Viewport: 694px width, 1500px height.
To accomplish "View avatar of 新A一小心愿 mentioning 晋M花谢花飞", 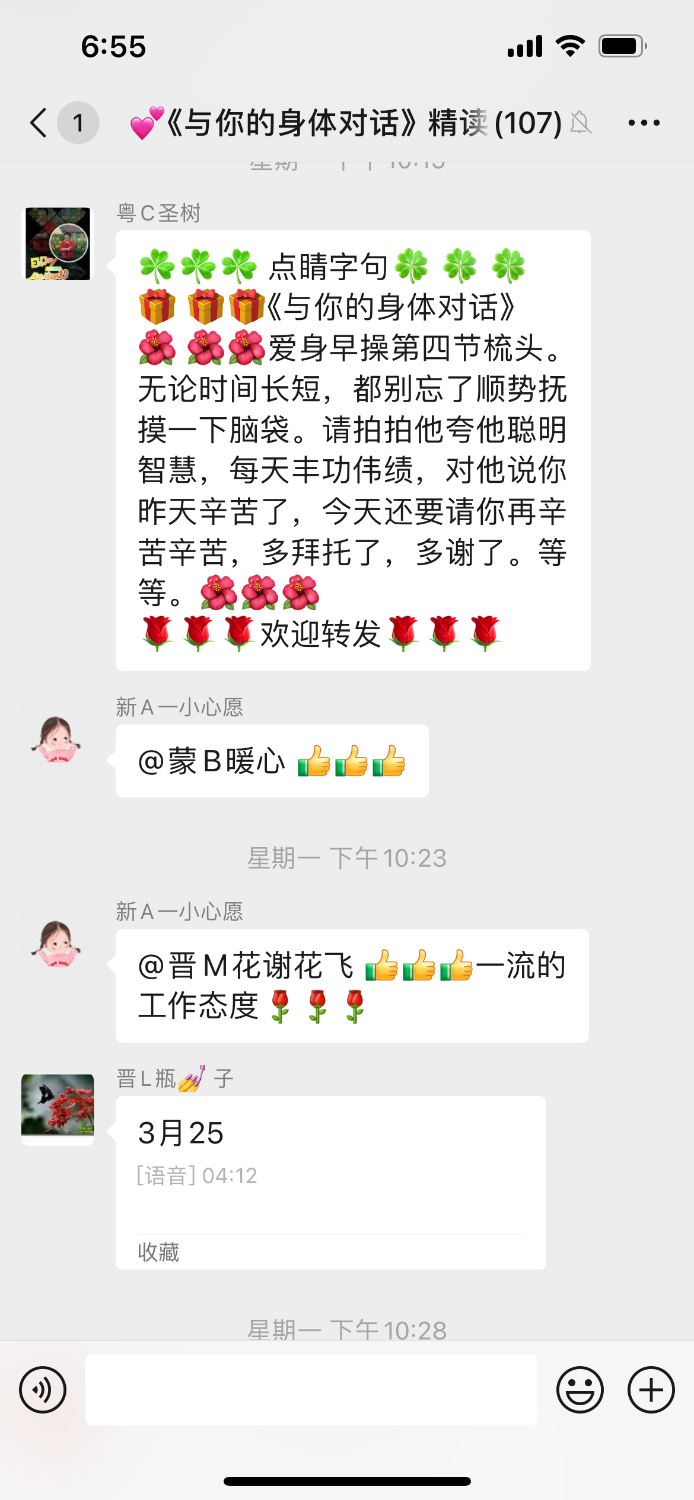I will click(x=58, y=943).
